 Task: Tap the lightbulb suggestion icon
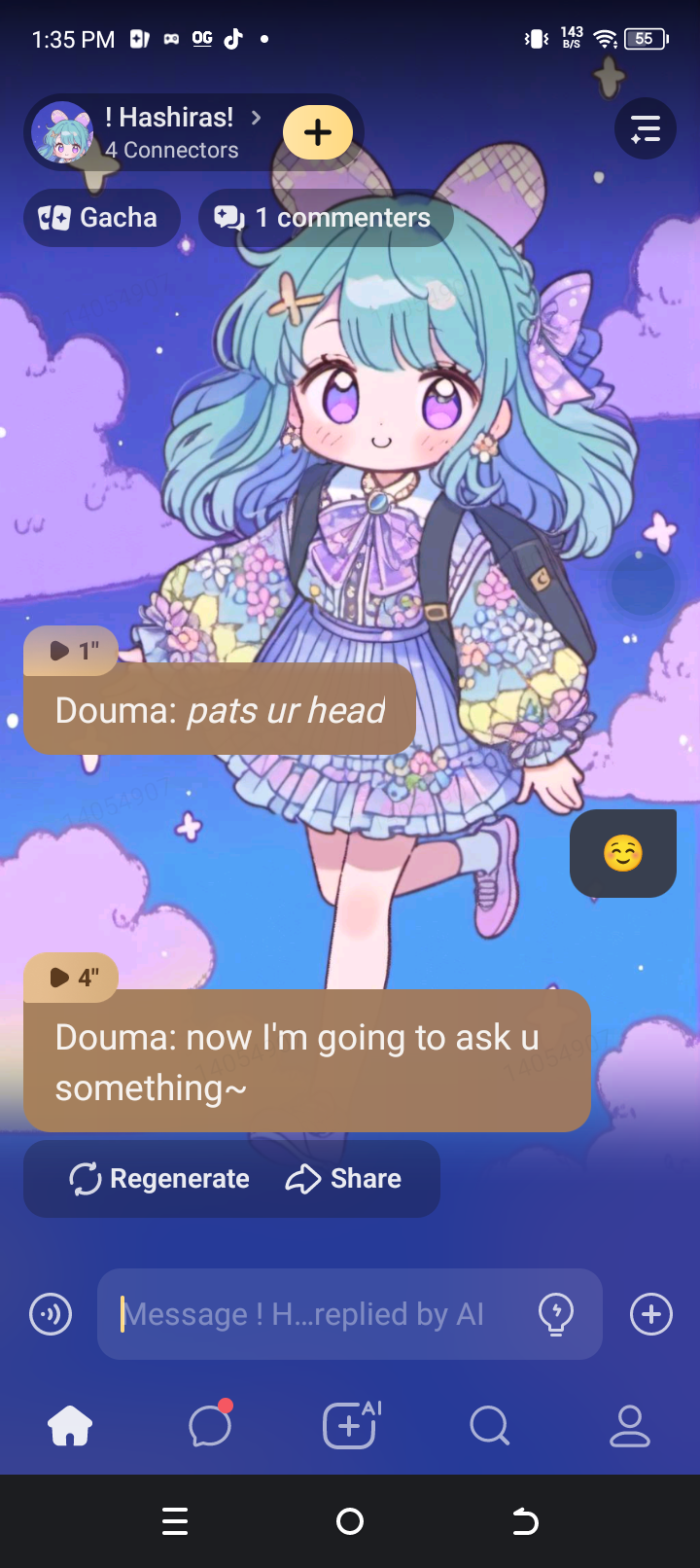[556, 1315]
